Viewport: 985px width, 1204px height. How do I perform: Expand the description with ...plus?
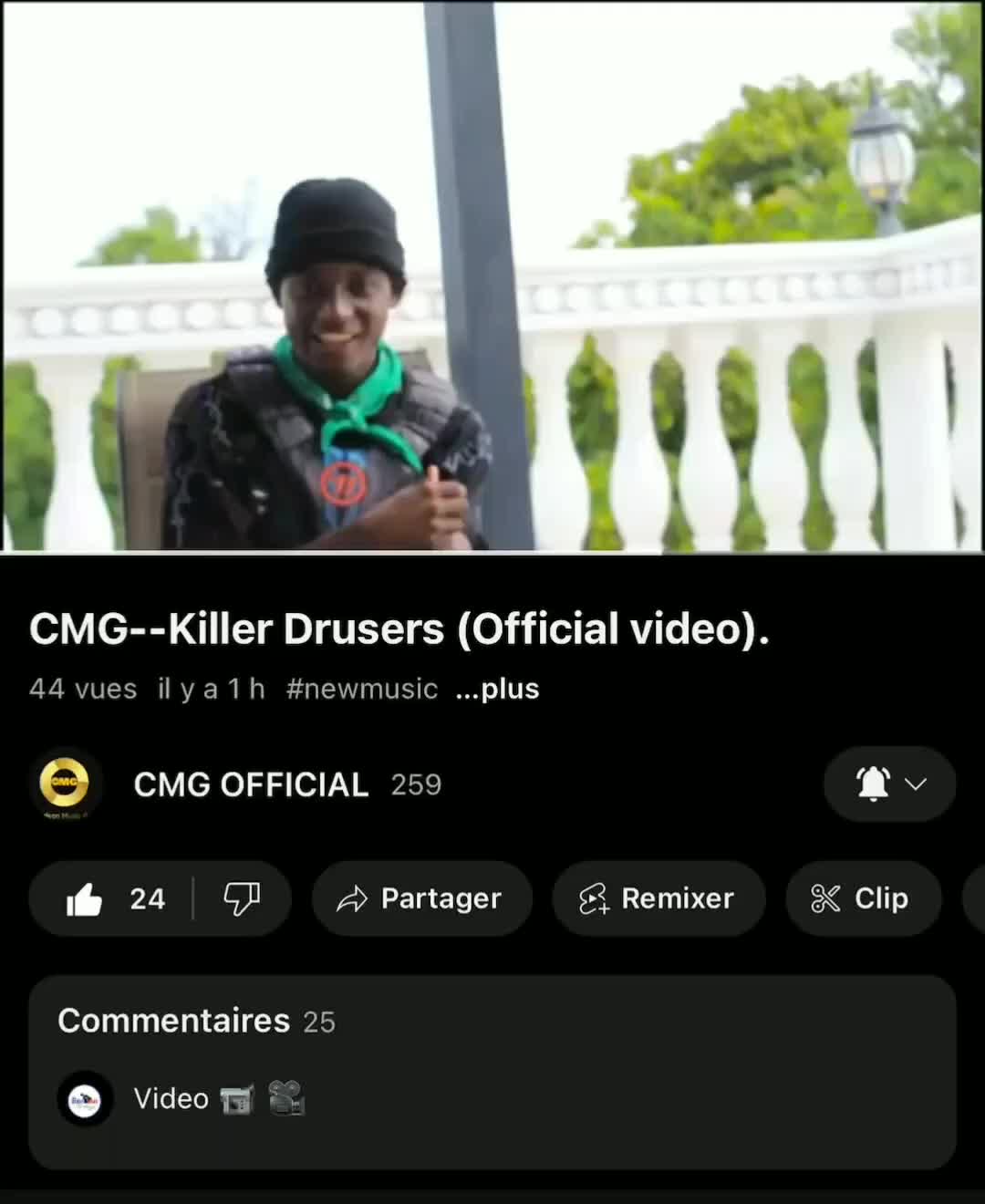click(498, 689)
